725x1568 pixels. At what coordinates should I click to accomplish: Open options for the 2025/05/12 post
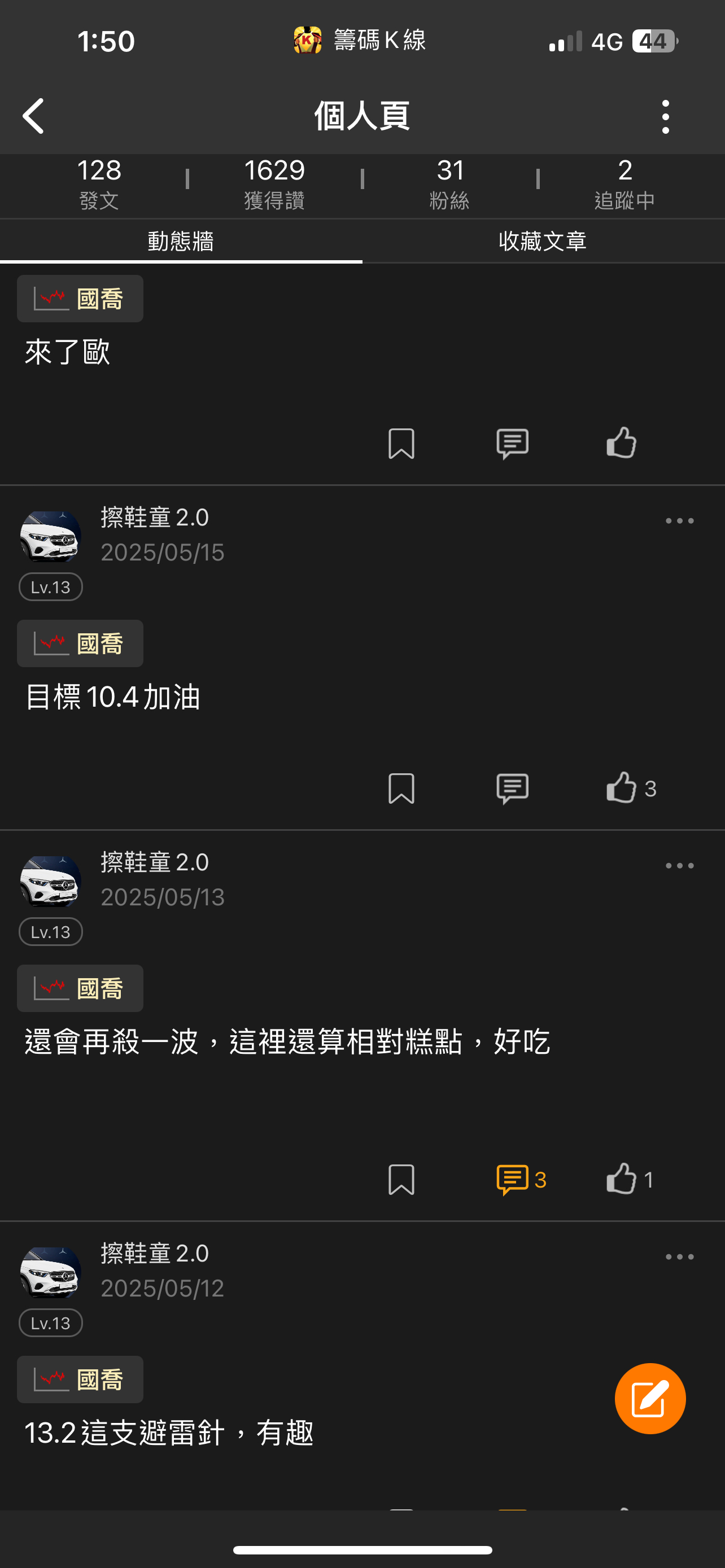pyautogui.click(x=679, y=1257)
